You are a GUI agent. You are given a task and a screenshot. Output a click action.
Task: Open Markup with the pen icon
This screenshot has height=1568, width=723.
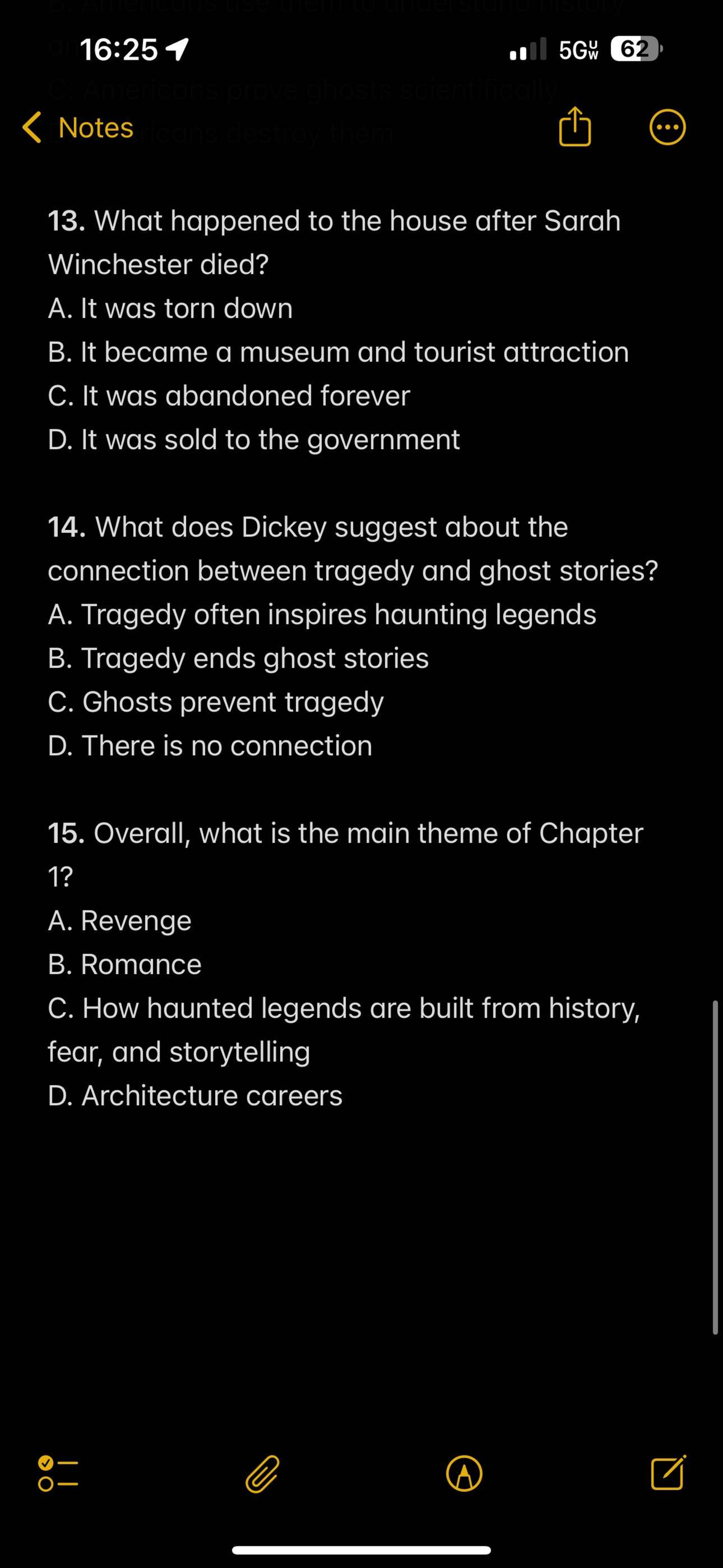pyautogui.click(x=465, y=1473)
